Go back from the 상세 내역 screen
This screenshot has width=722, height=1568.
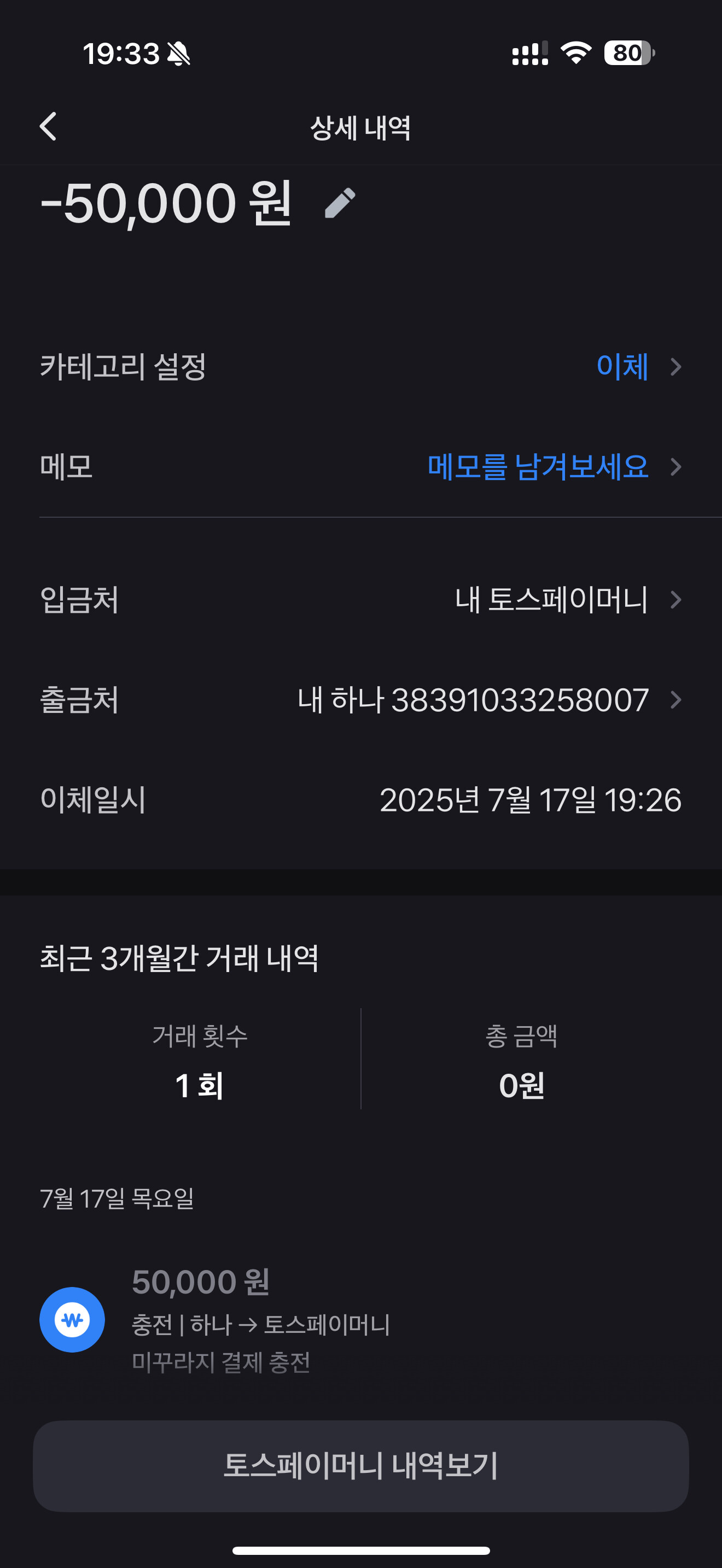(49, 127)
